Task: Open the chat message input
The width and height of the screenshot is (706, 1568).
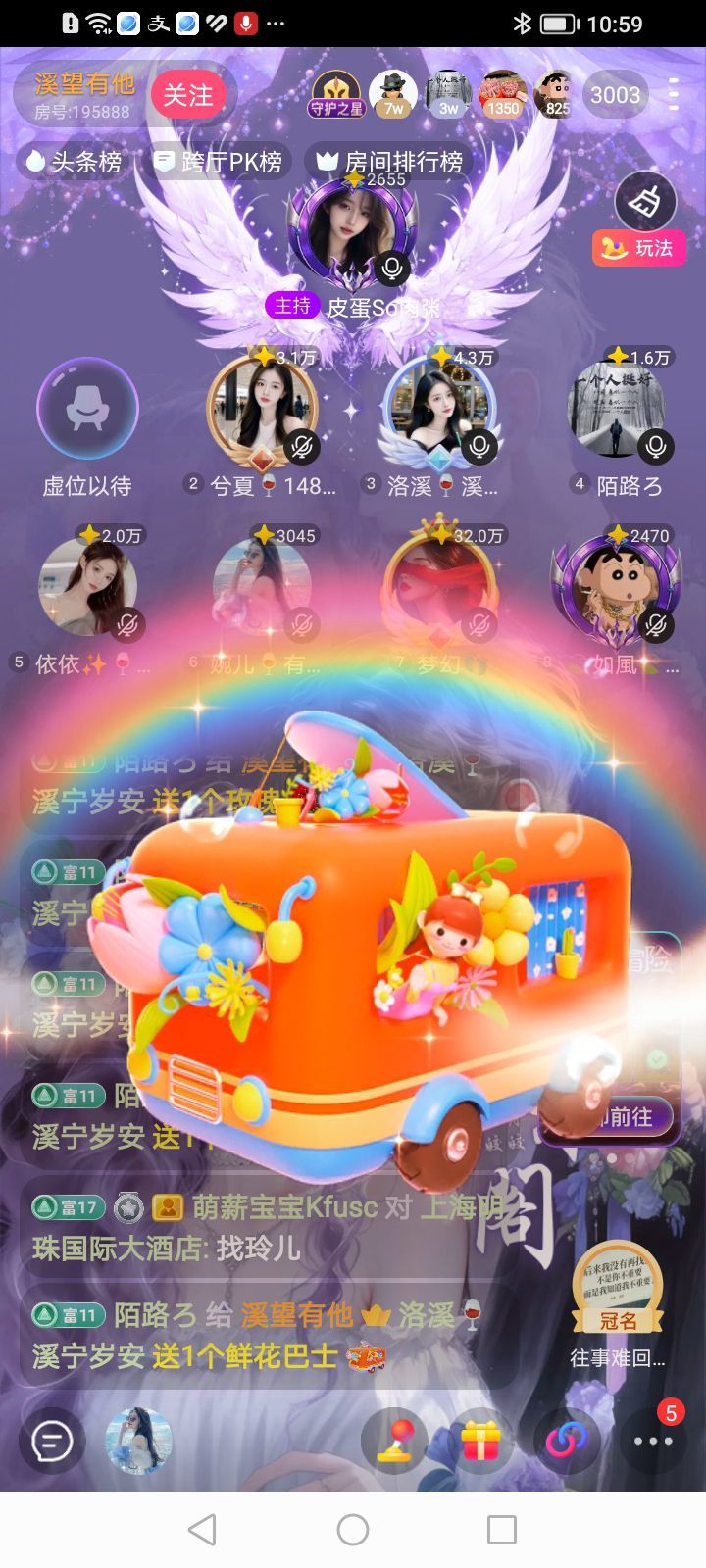Action: tap(52, 1441)
